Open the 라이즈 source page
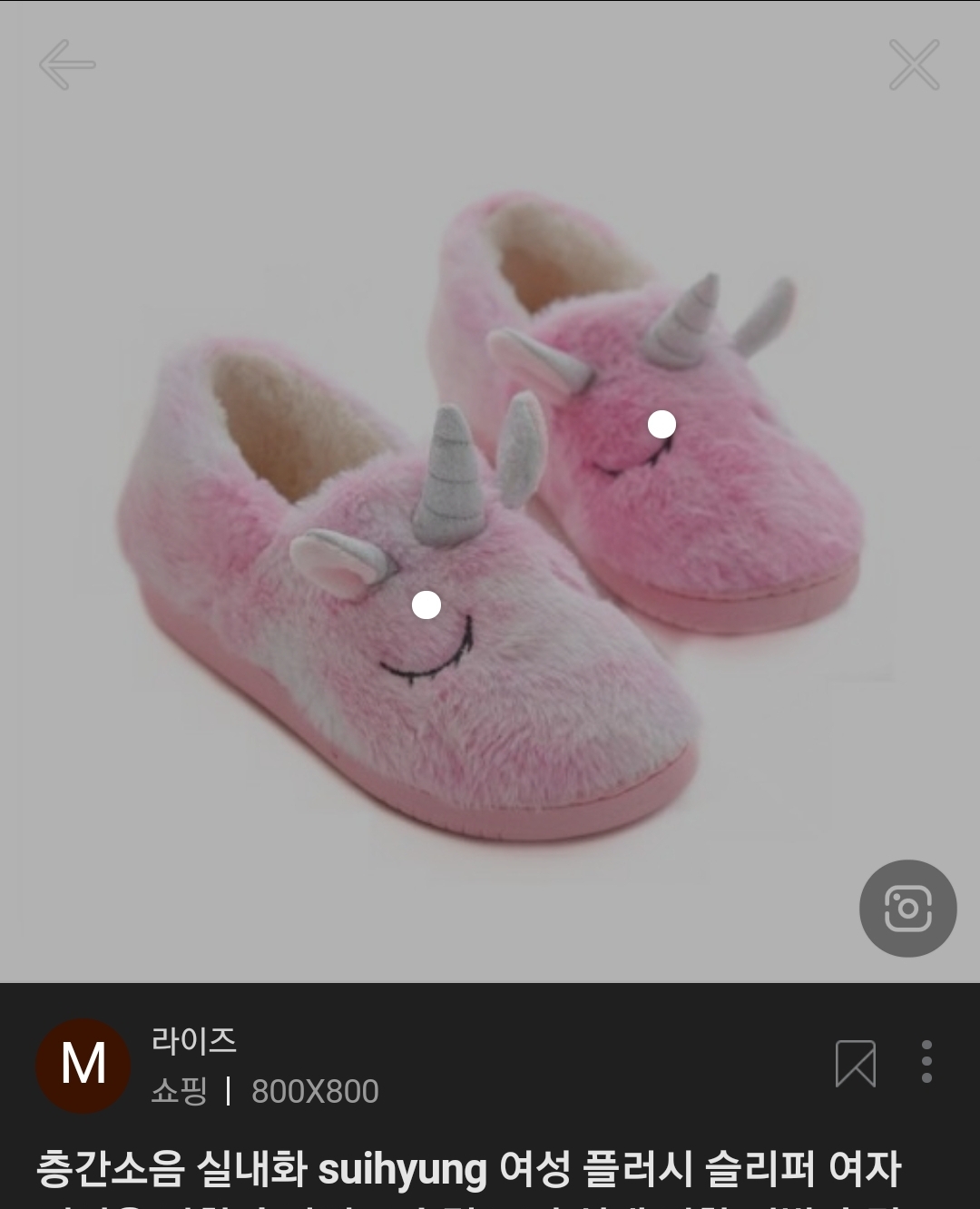980x1209 pixels. pos(193,1041)
